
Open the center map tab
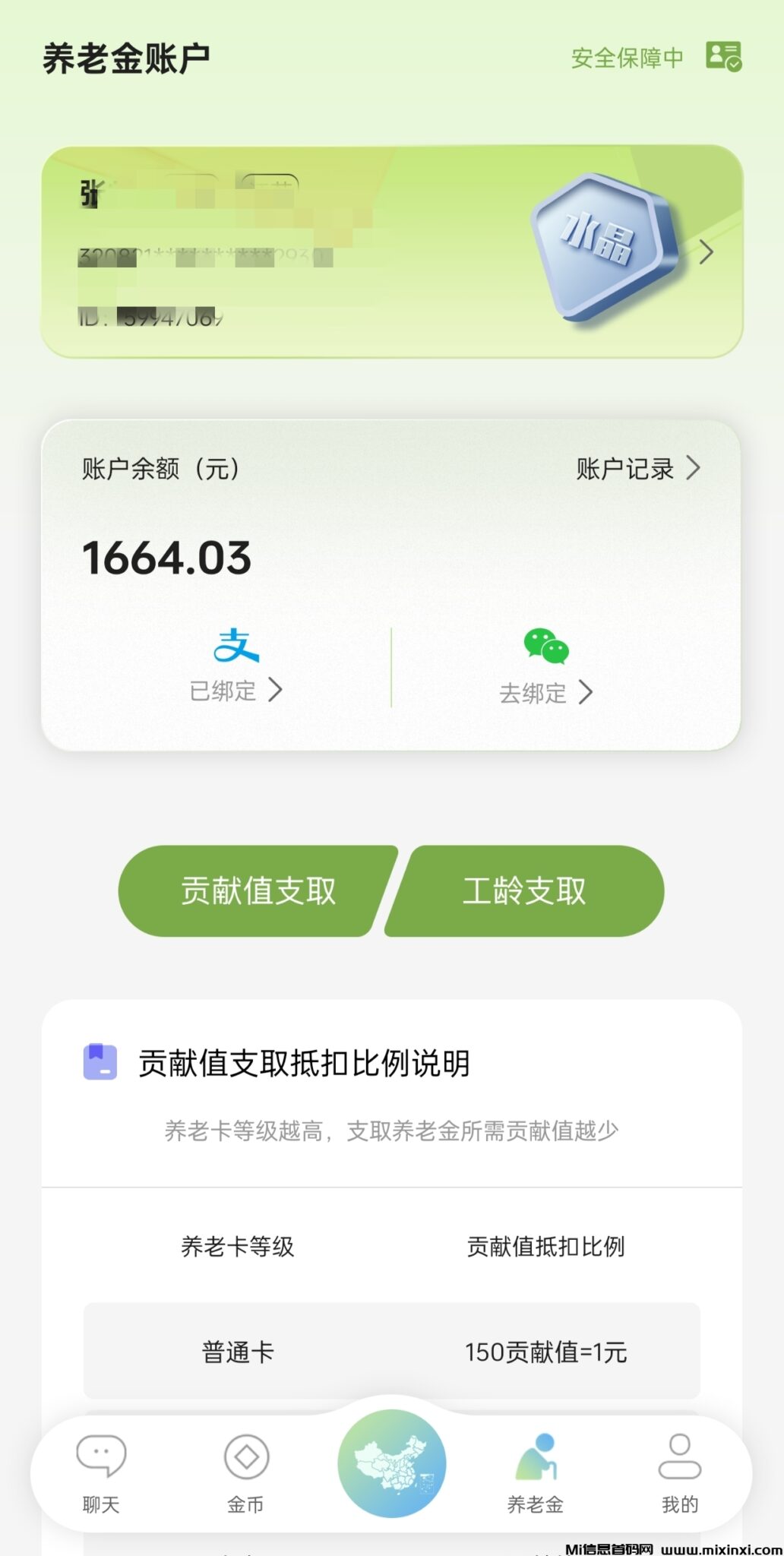click(392, 1463)
